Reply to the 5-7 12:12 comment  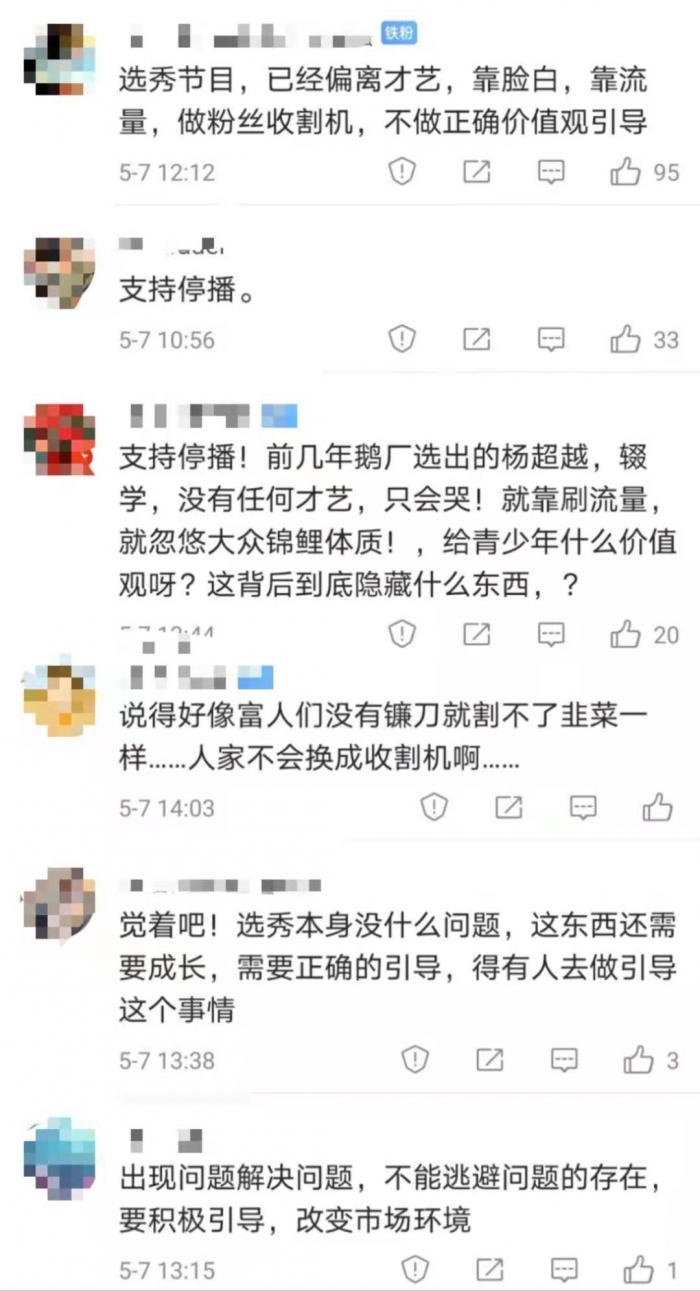(x=552, y=172)
